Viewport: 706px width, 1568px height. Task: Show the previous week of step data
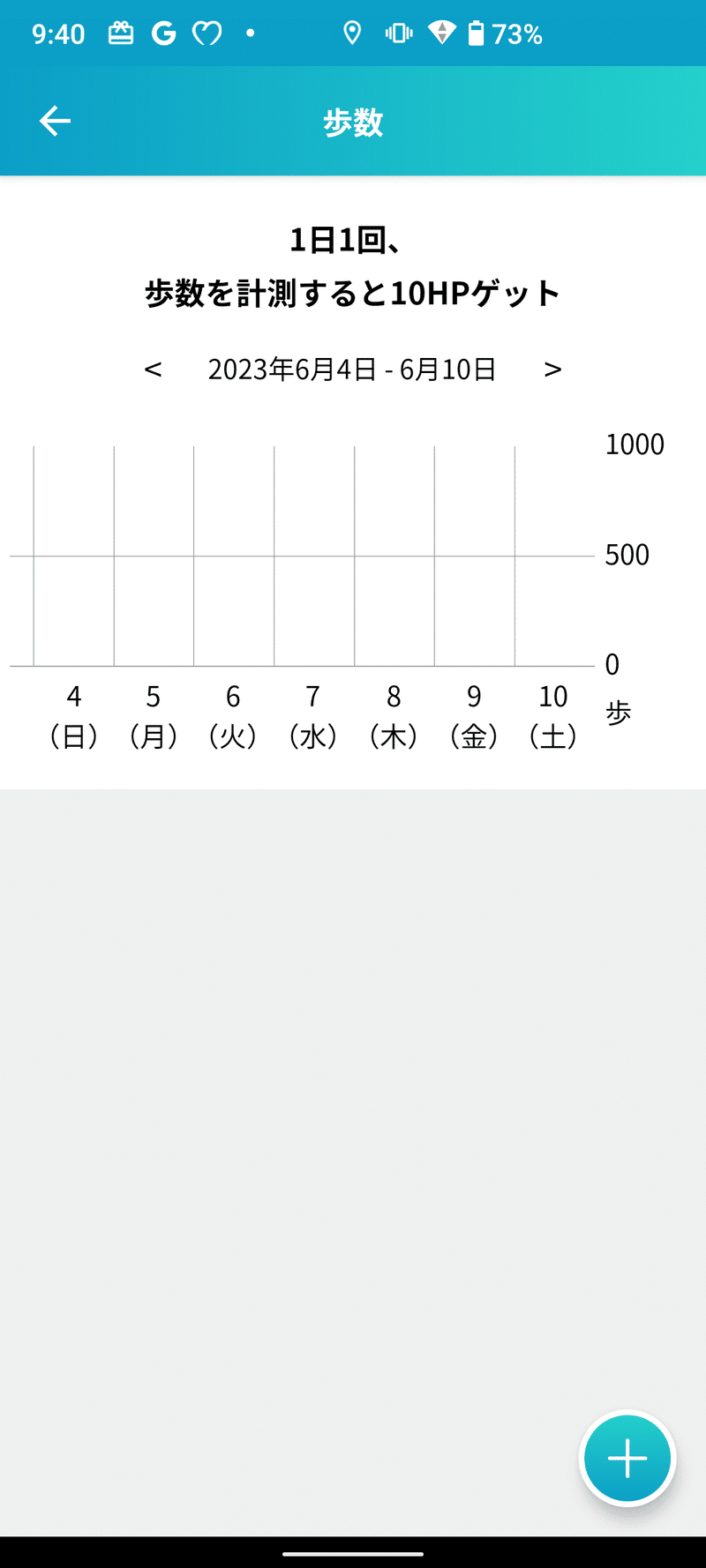click(153, 370)
